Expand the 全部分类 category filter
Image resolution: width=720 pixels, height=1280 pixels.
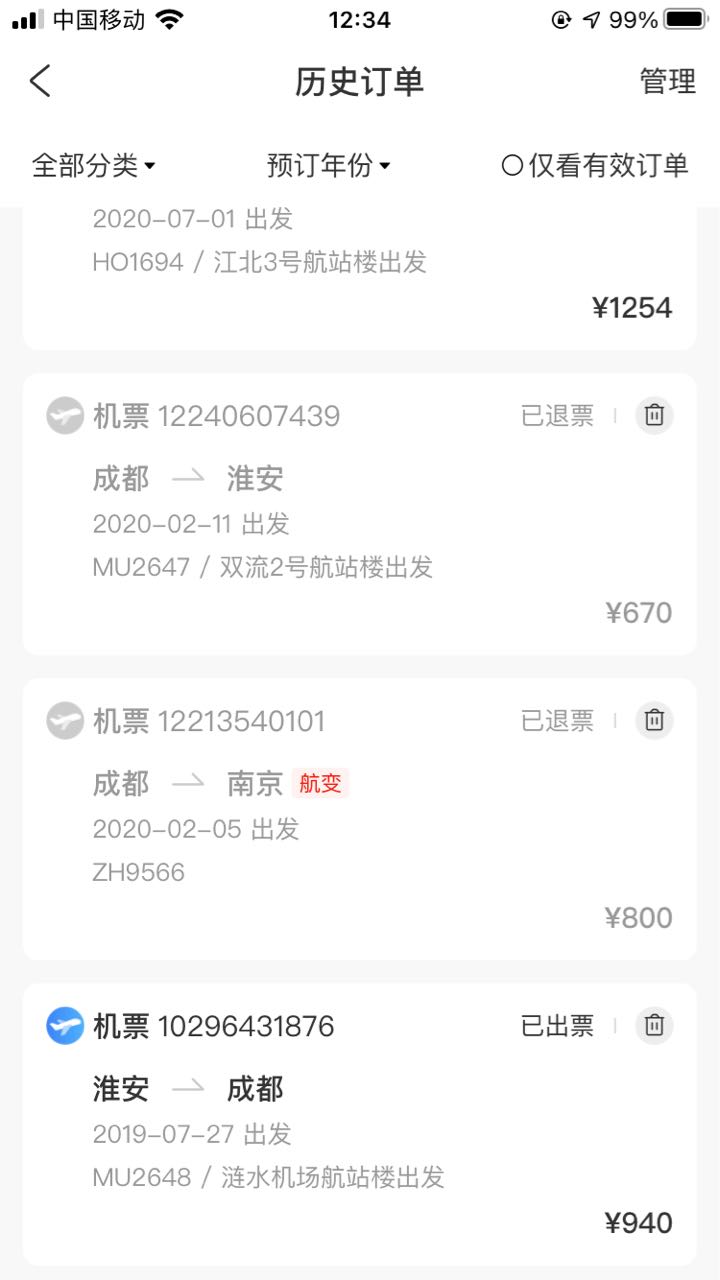pyautogui.click(x=94, y=165)
